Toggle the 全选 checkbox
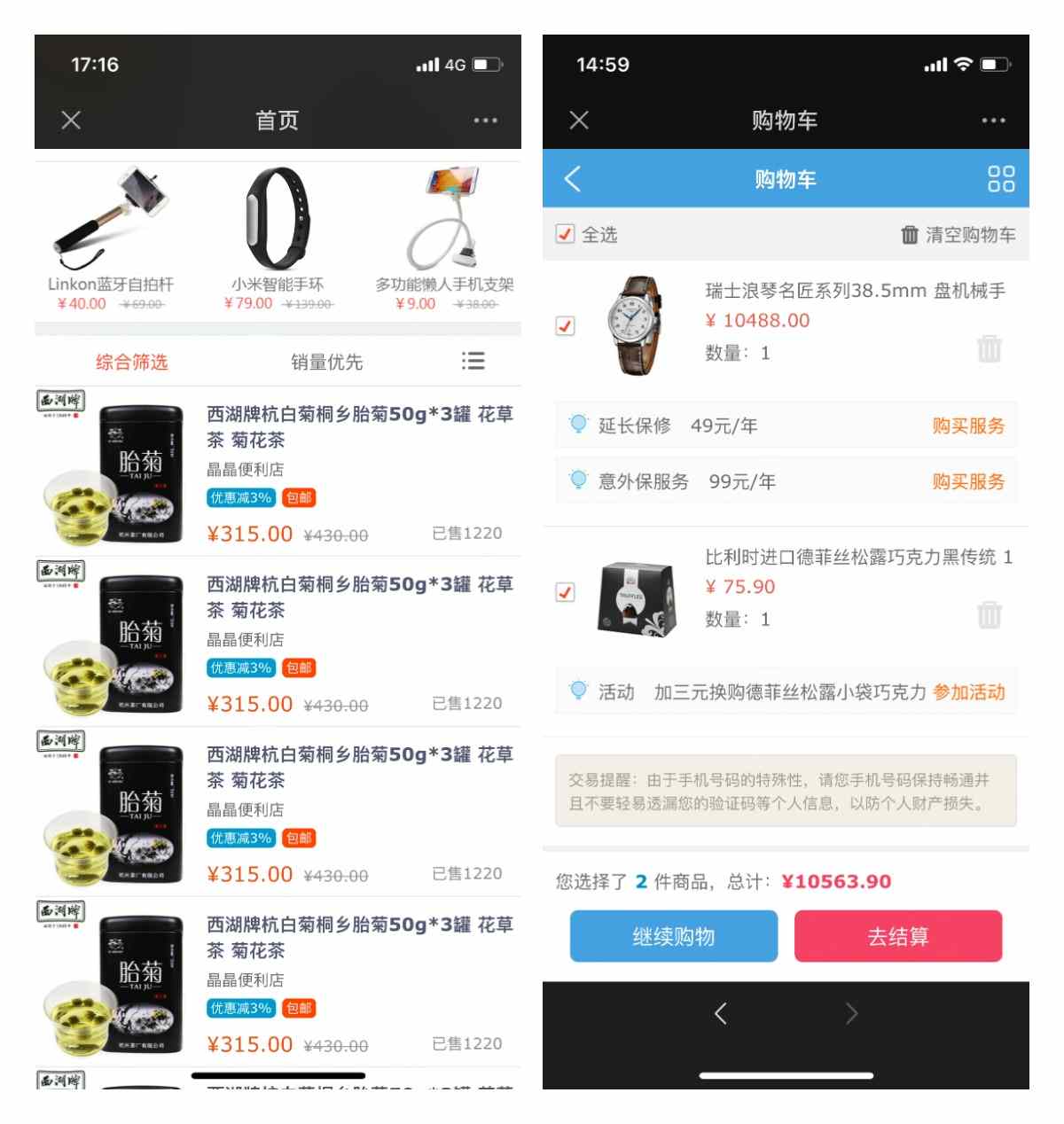 pos(565,234)
